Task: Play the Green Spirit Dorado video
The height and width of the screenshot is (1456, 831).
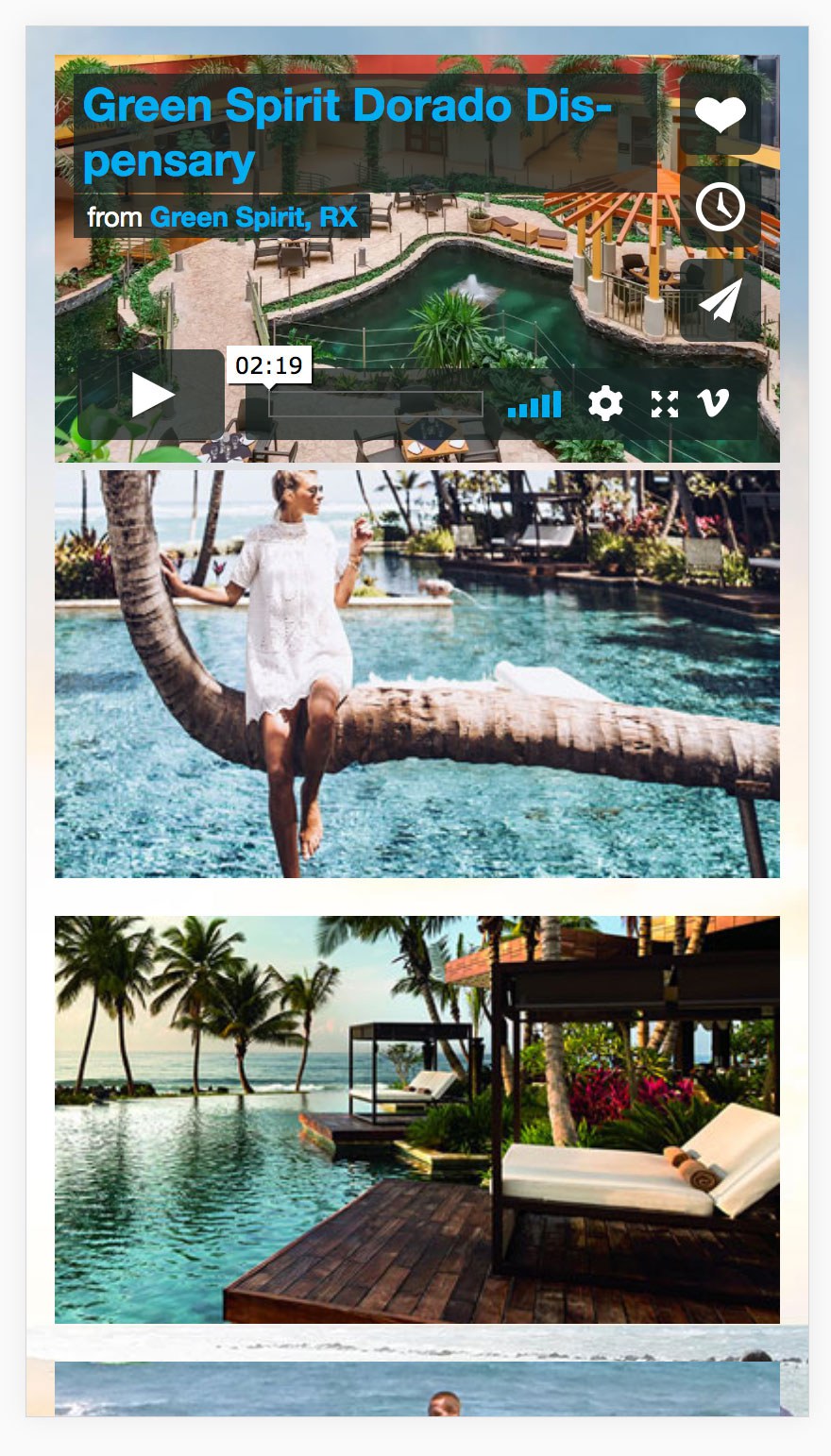Action: click(x=151, y=395)
